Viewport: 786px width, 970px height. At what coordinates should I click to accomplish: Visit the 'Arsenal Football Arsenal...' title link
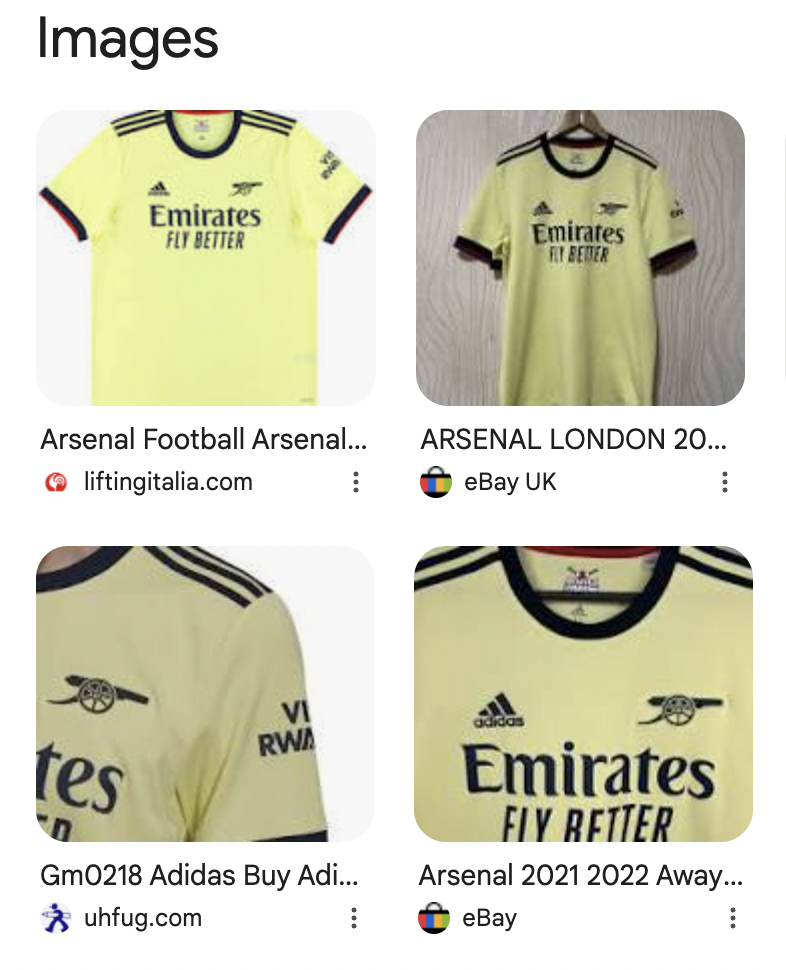[204, 440]
